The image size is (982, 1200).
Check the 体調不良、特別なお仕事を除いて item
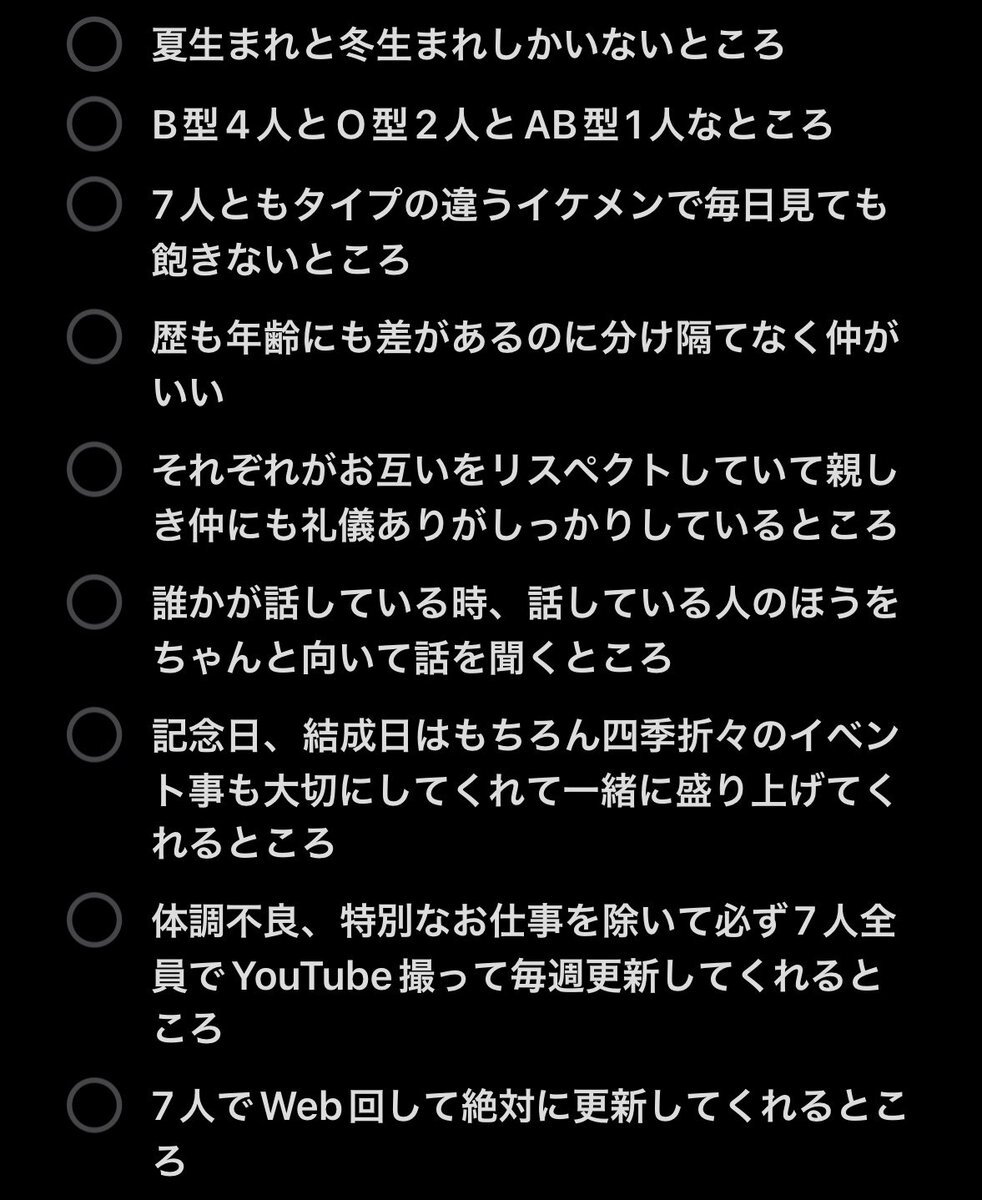click(x=93, y=920)
